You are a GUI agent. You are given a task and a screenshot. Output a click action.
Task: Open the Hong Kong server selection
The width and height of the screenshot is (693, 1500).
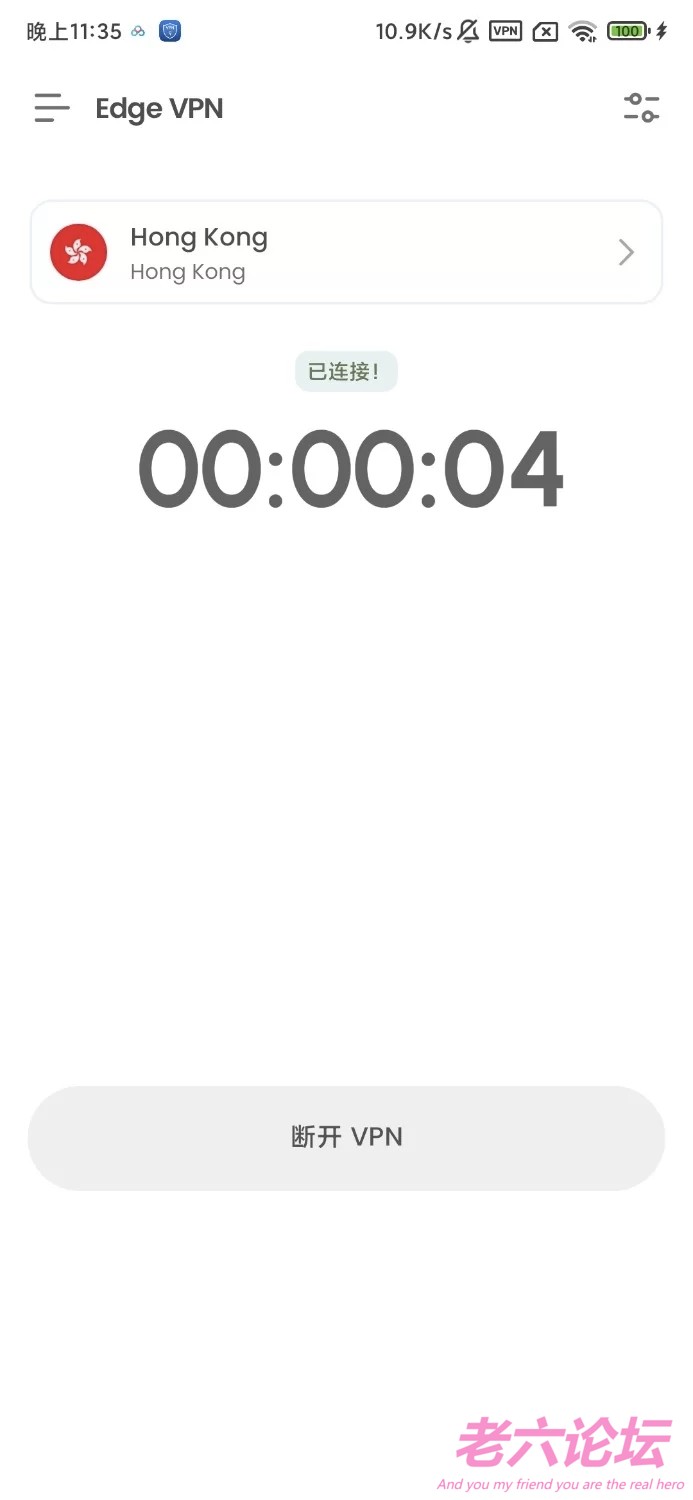346,252
